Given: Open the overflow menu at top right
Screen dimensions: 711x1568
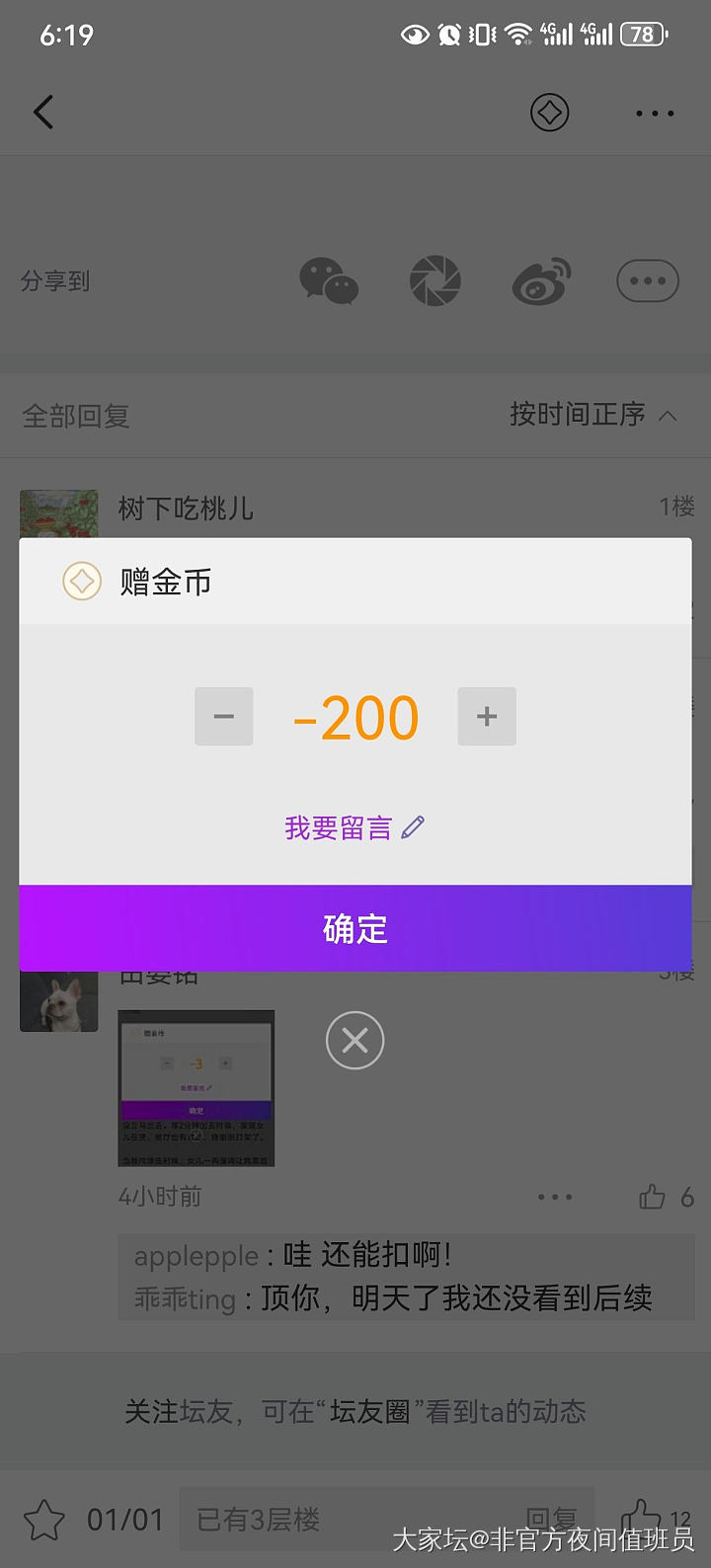Looking at the screenshot, I should coord(655,113).
